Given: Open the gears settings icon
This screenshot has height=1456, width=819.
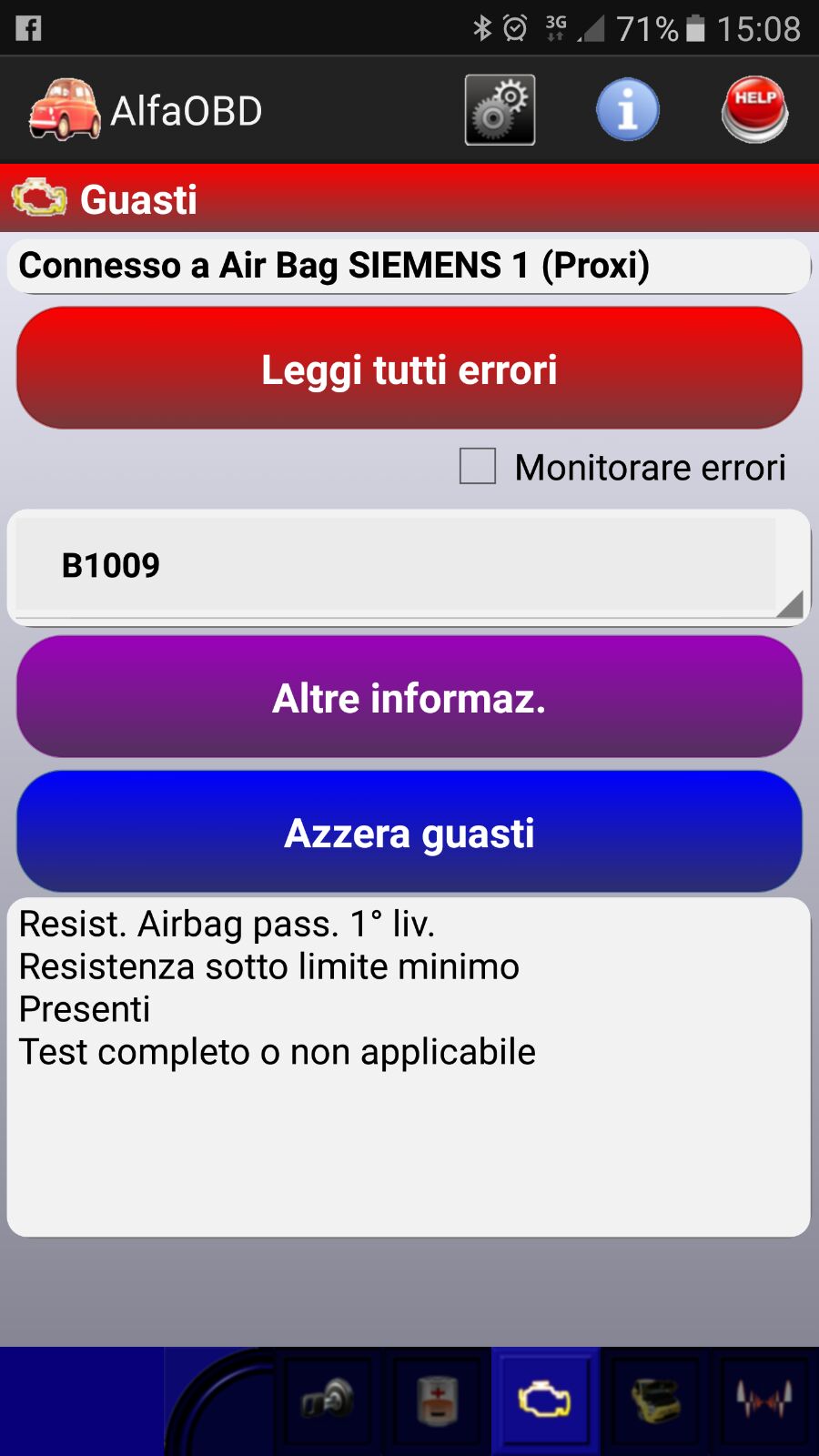Looking at the screenshot, I should (x=500, y=110).
